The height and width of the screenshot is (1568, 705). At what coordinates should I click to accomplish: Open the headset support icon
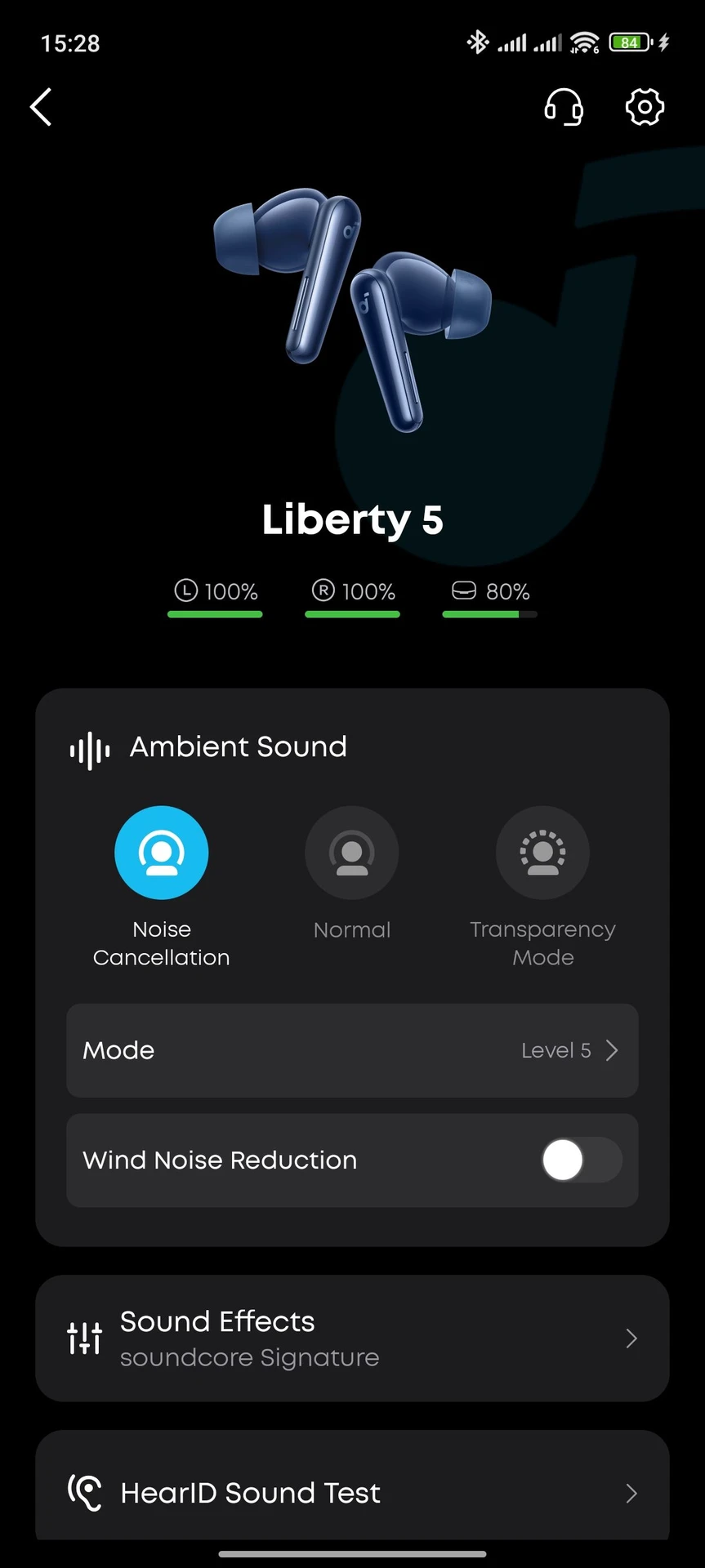click(564, 107)
